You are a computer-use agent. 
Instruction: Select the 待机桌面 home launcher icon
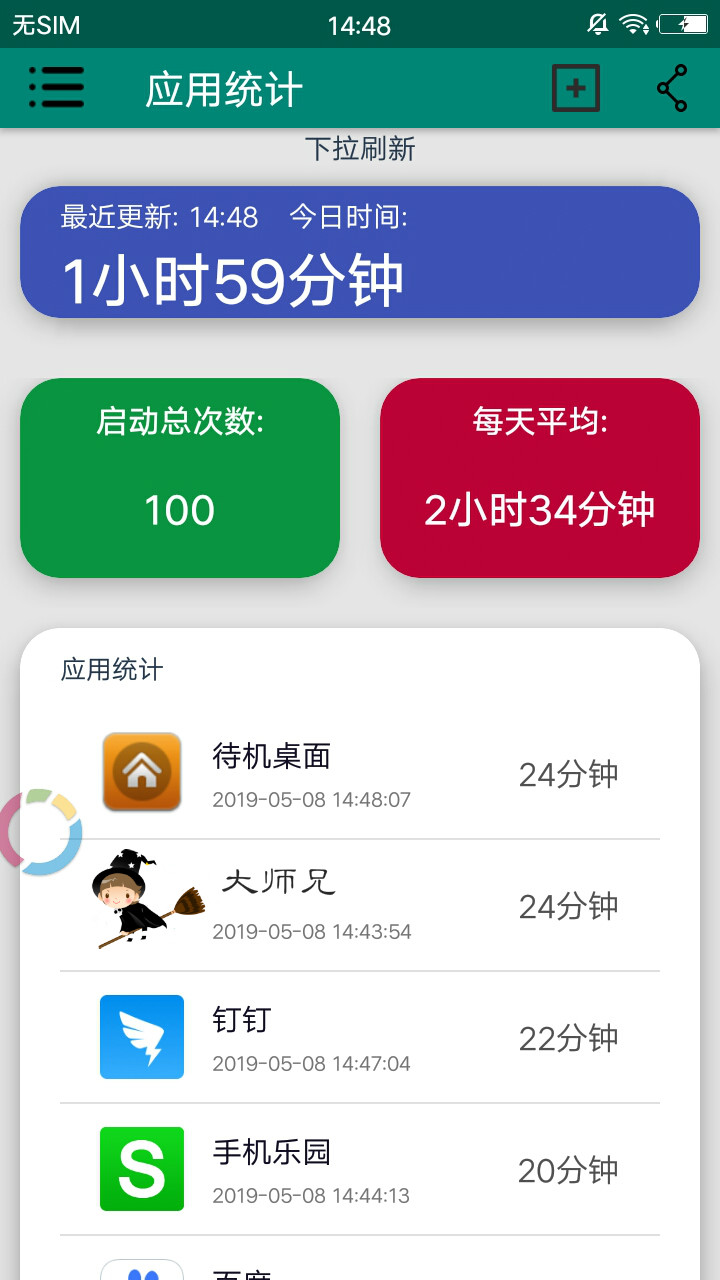(142, 773)
